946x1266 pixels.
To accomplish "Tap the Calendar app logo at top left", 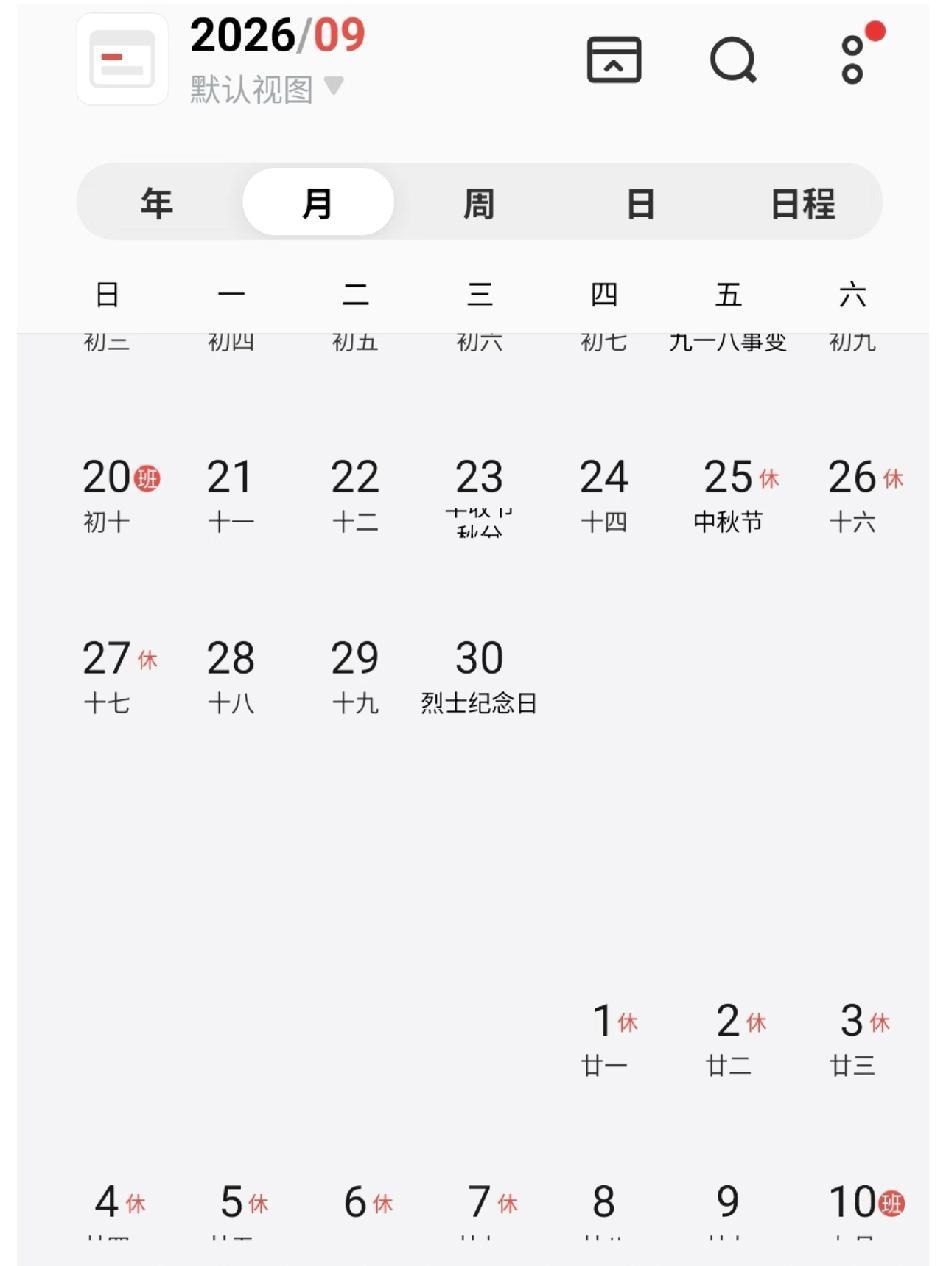I will [122, 58].
